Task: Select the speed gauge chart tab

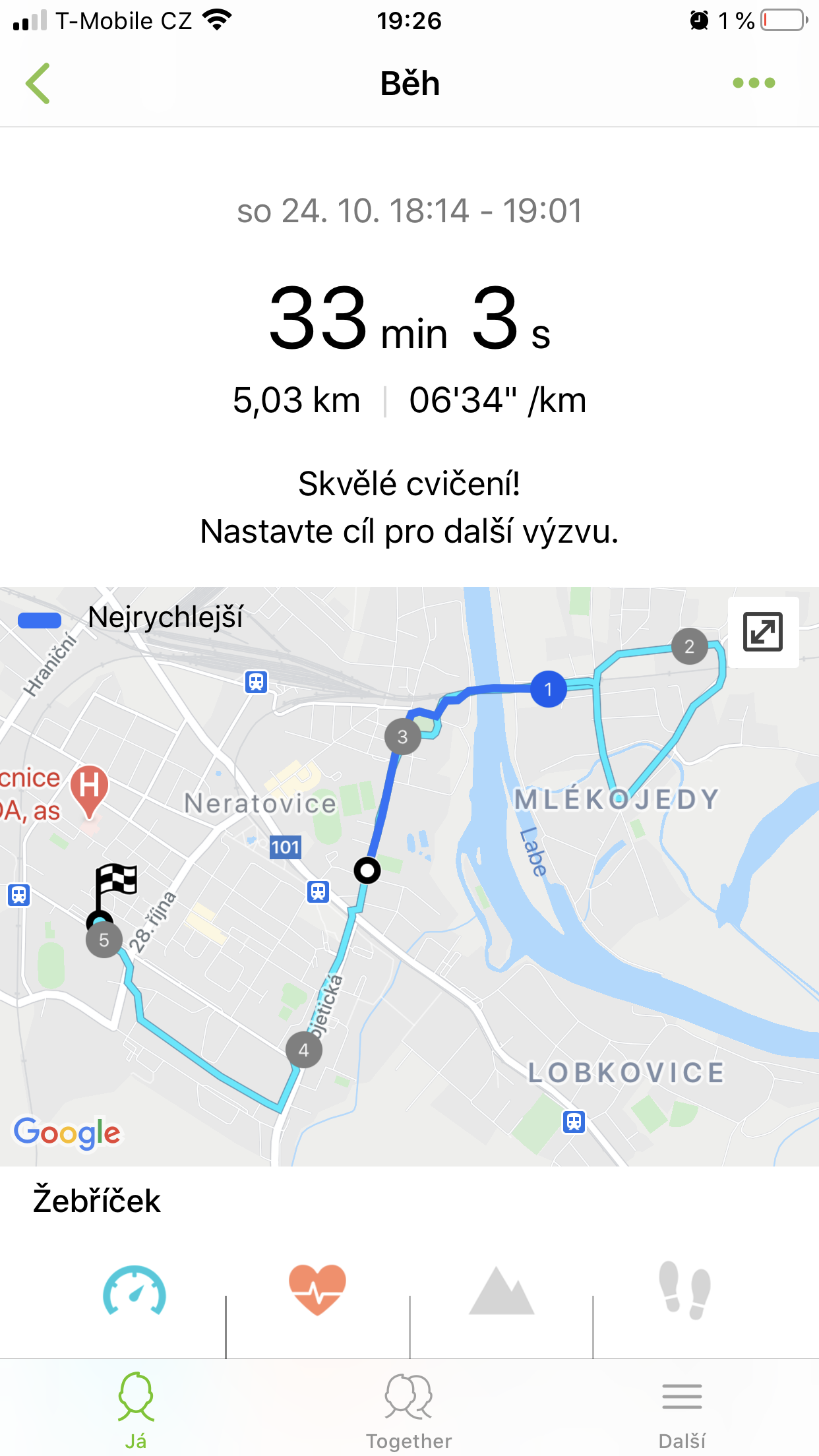Action: (134, 1291)
